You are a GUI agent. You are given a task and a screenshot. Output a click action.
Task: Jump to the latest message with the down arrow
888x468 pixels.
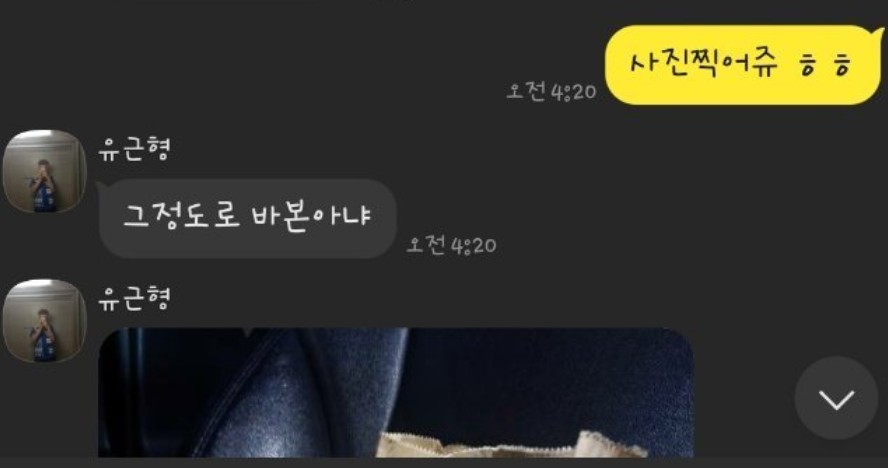point(836,398)
